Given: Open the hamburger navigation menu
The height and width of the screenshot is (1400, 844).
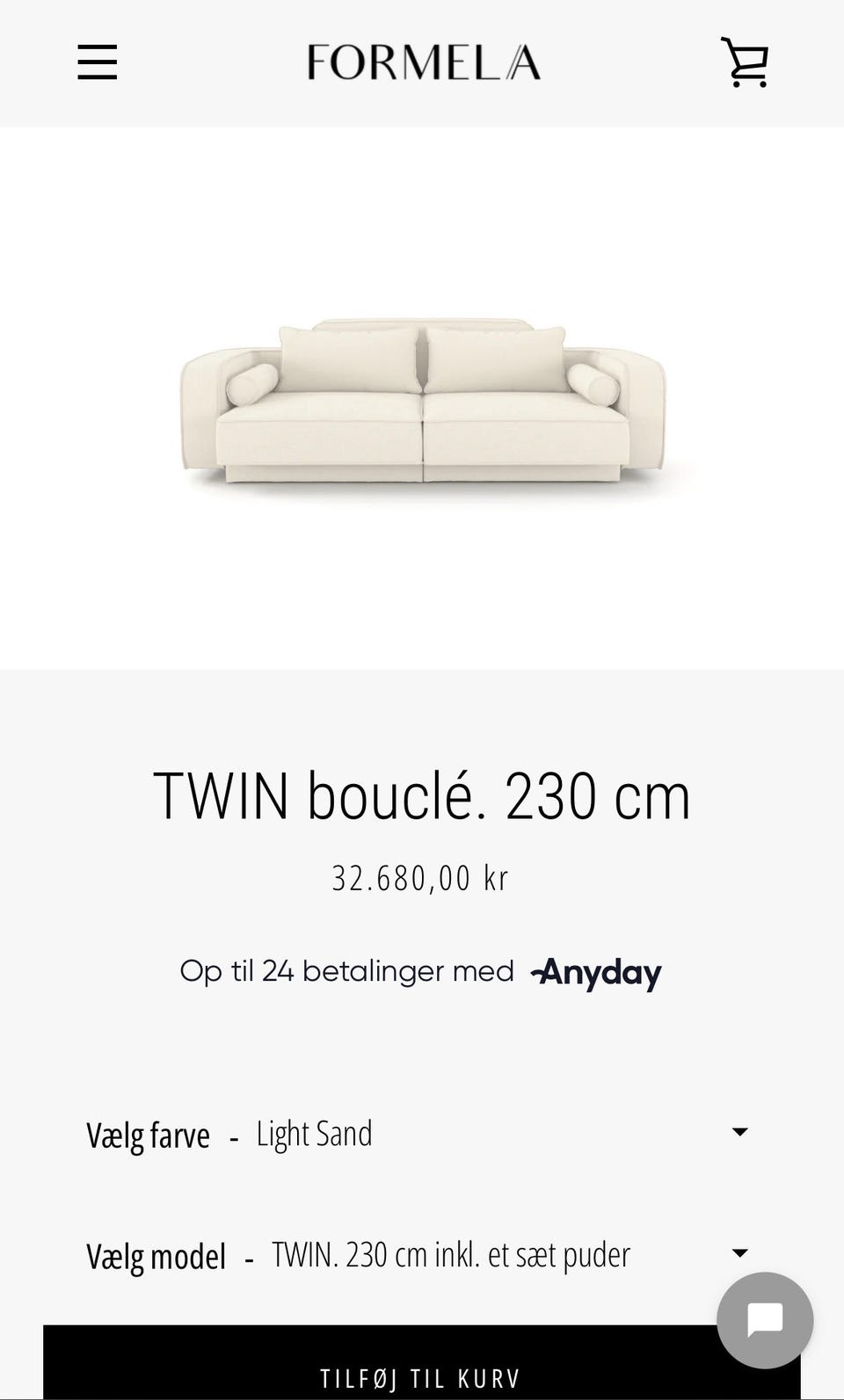Looking at the screenshot, I should (97, 62).
